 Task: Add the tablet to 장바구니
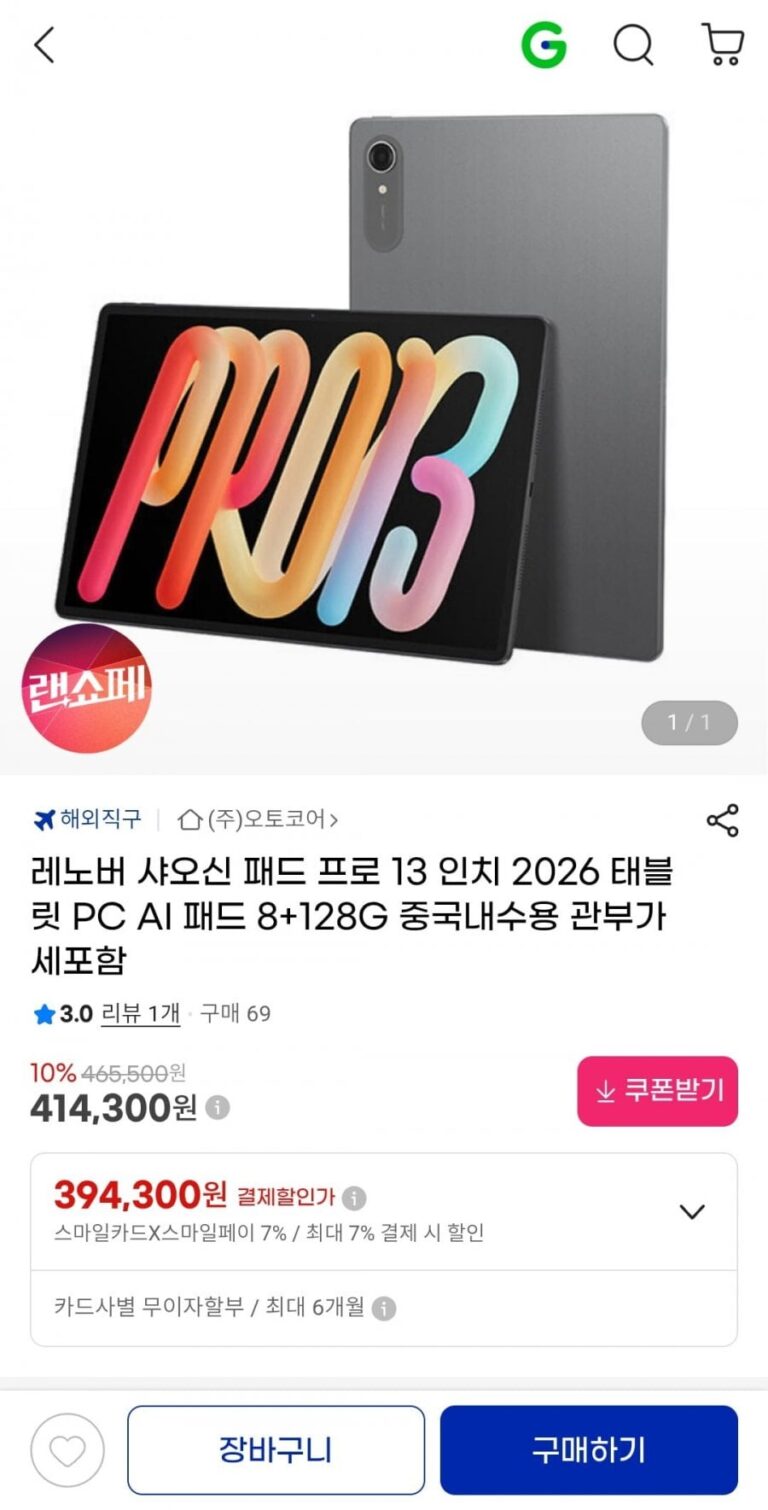click(276, 1449)
